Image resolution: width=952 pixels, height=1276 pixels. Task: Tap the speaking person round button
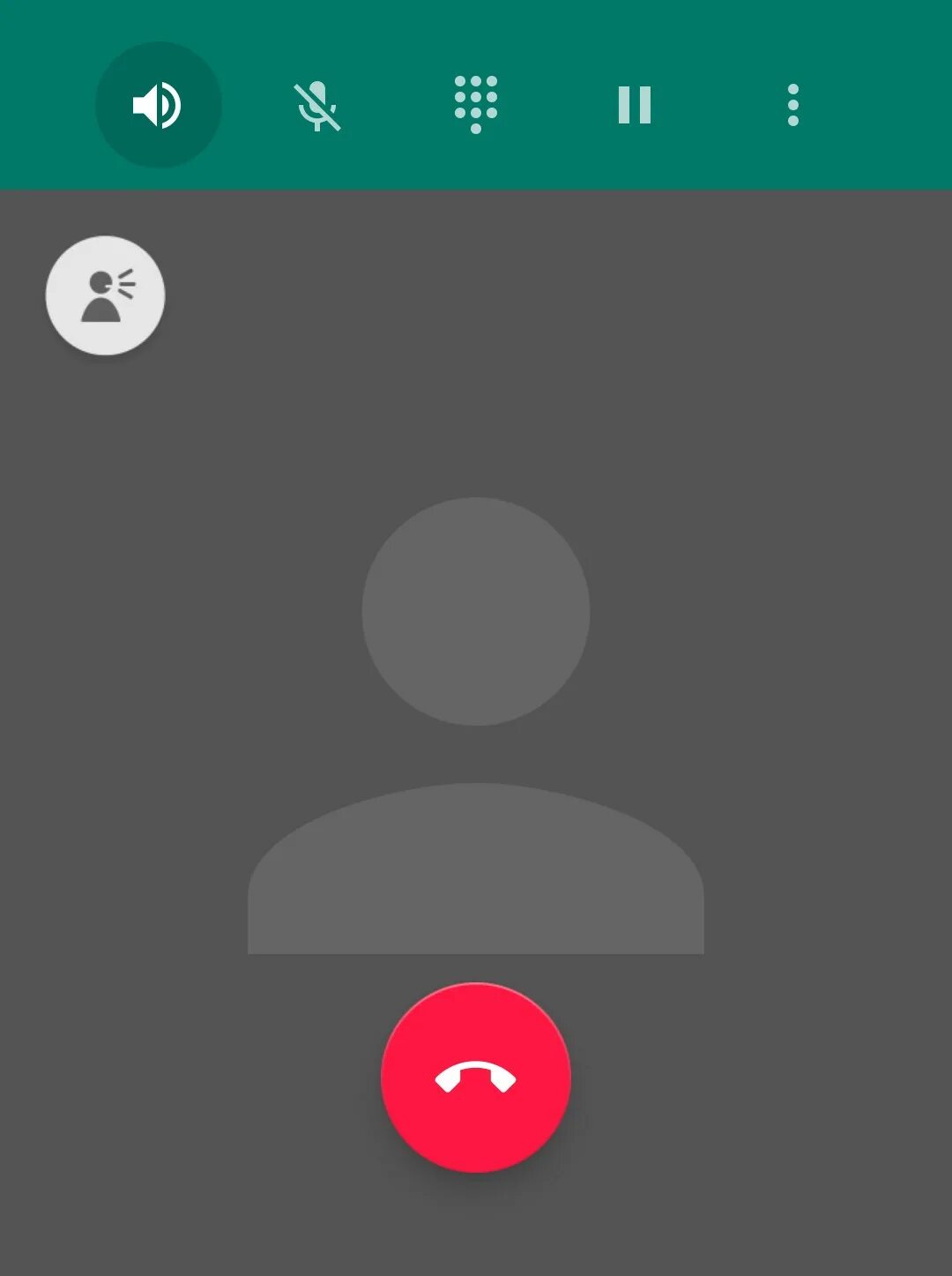[105, 295]
